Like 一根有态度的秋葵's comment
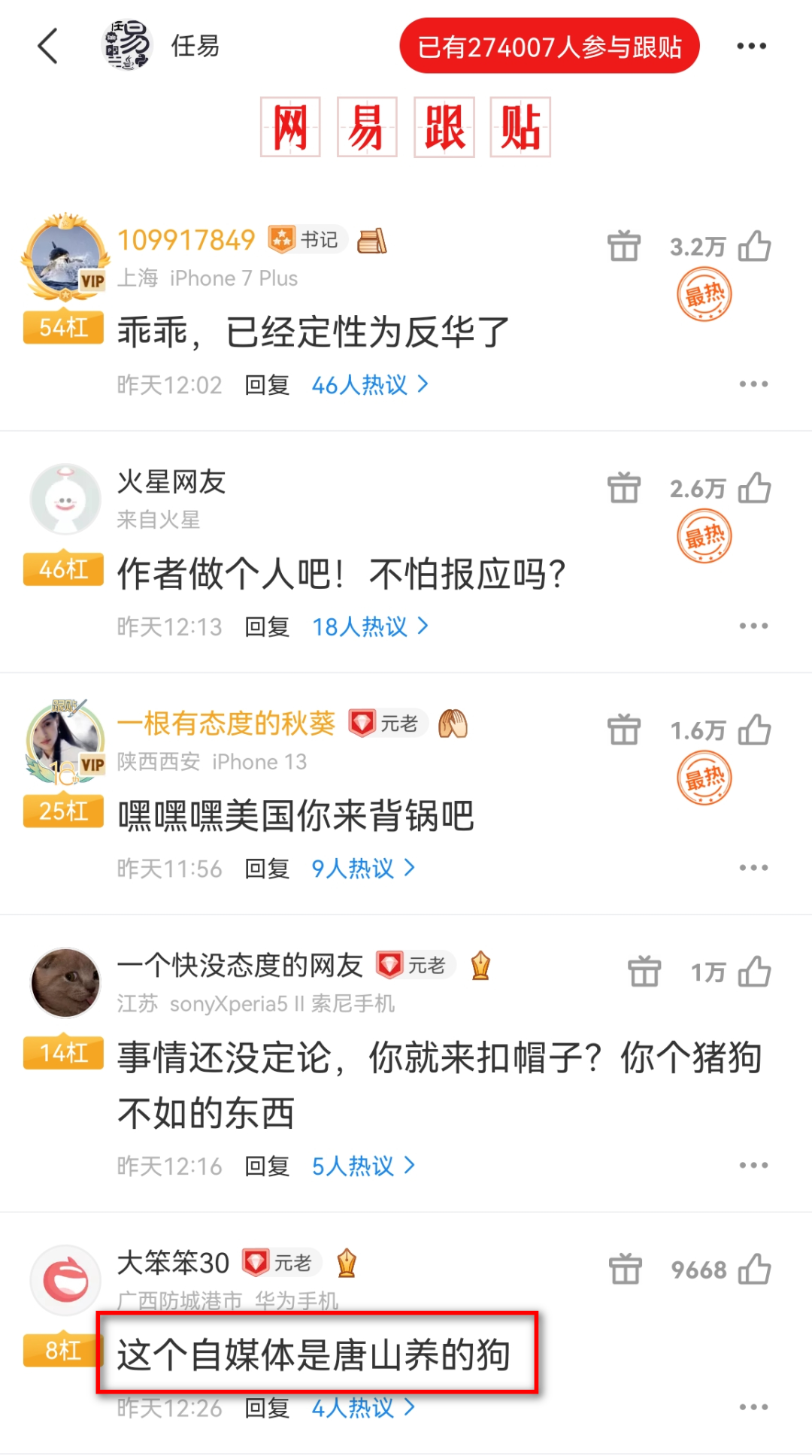Image resolution: width=812 pixels, height=1456 pixels. coord(755,730)
